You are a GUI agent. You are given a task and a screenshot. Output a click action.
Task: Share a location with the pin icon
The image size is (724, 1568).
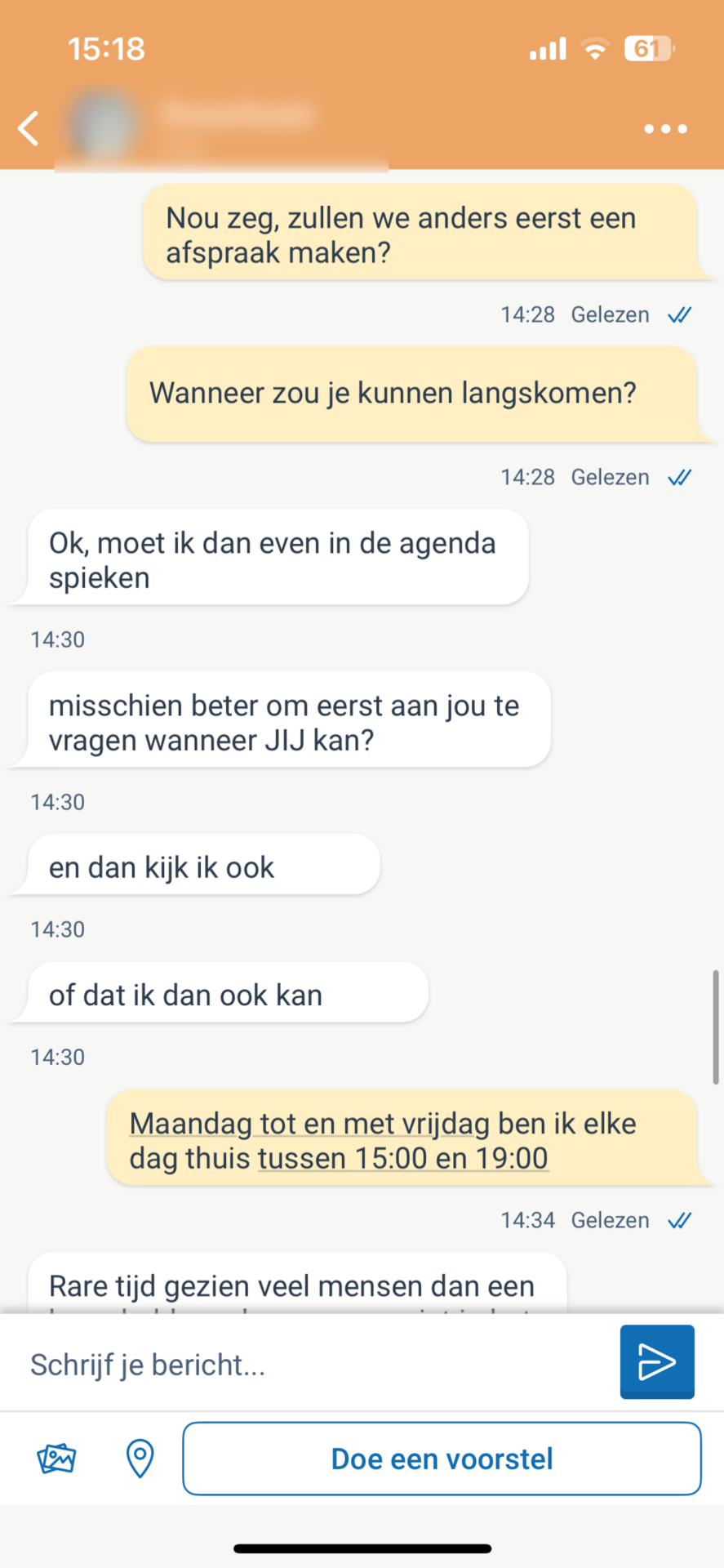tap(140, 1459)
